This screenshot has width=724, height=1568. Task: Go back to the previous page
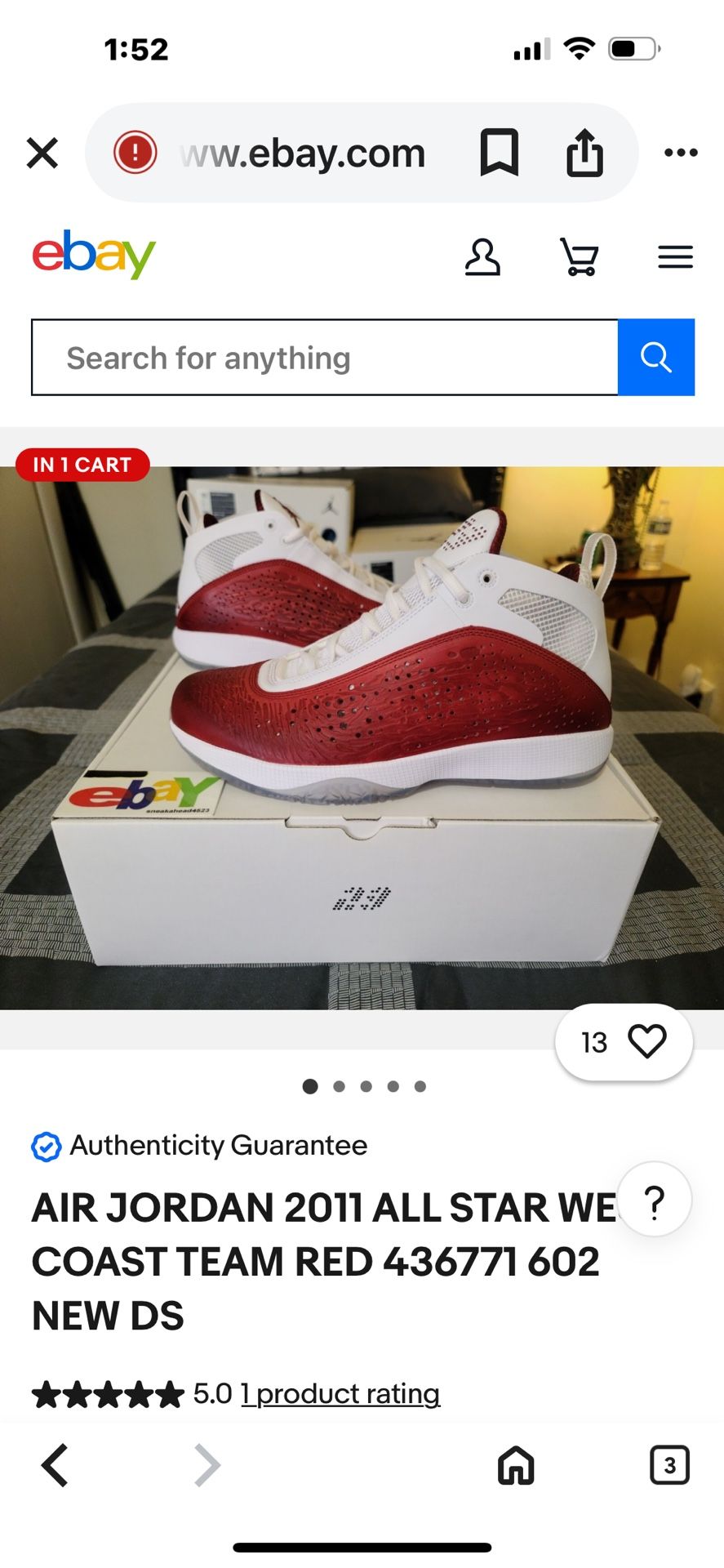56,1465
